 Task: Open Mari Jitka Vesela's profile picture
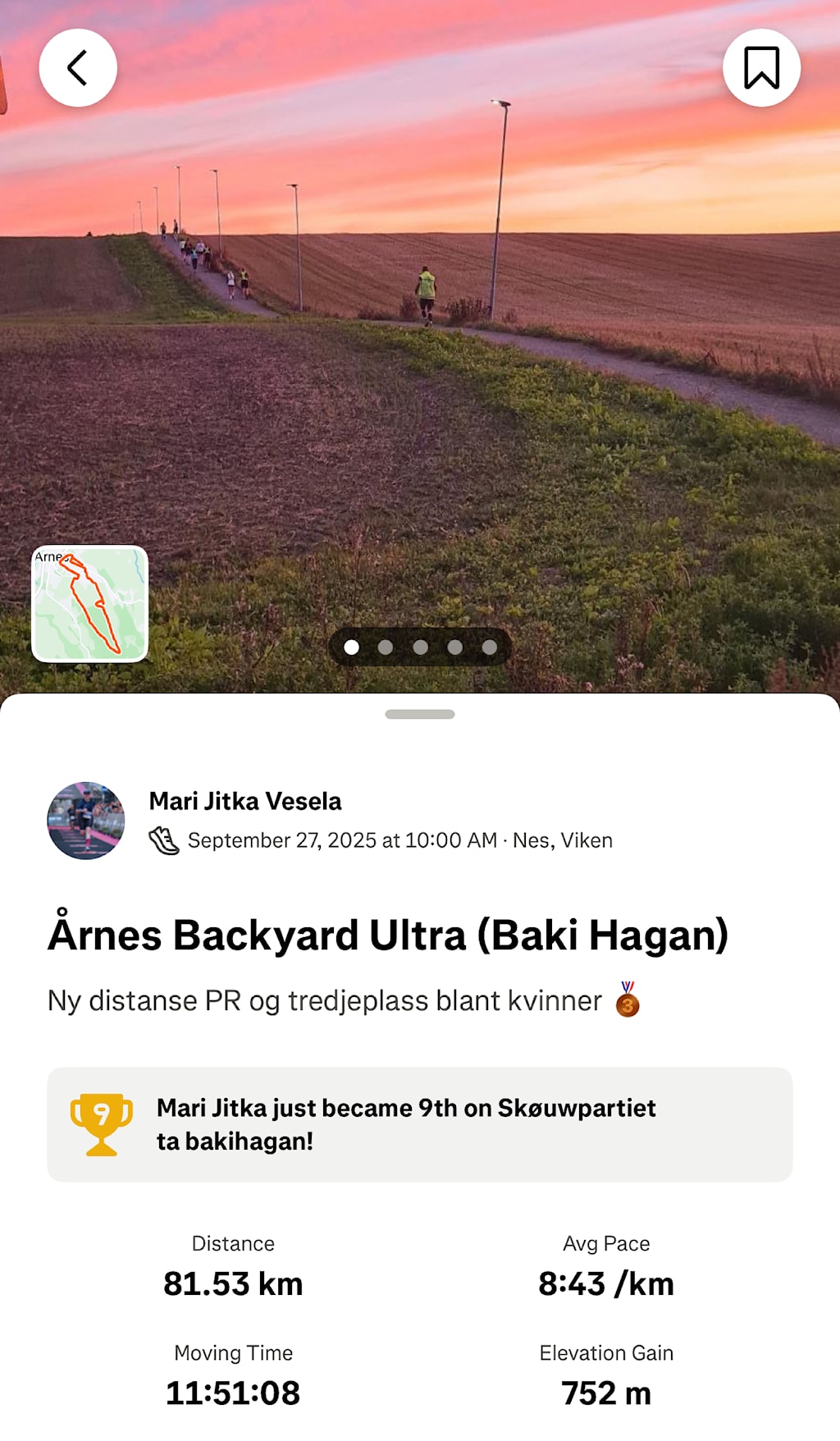86,820
